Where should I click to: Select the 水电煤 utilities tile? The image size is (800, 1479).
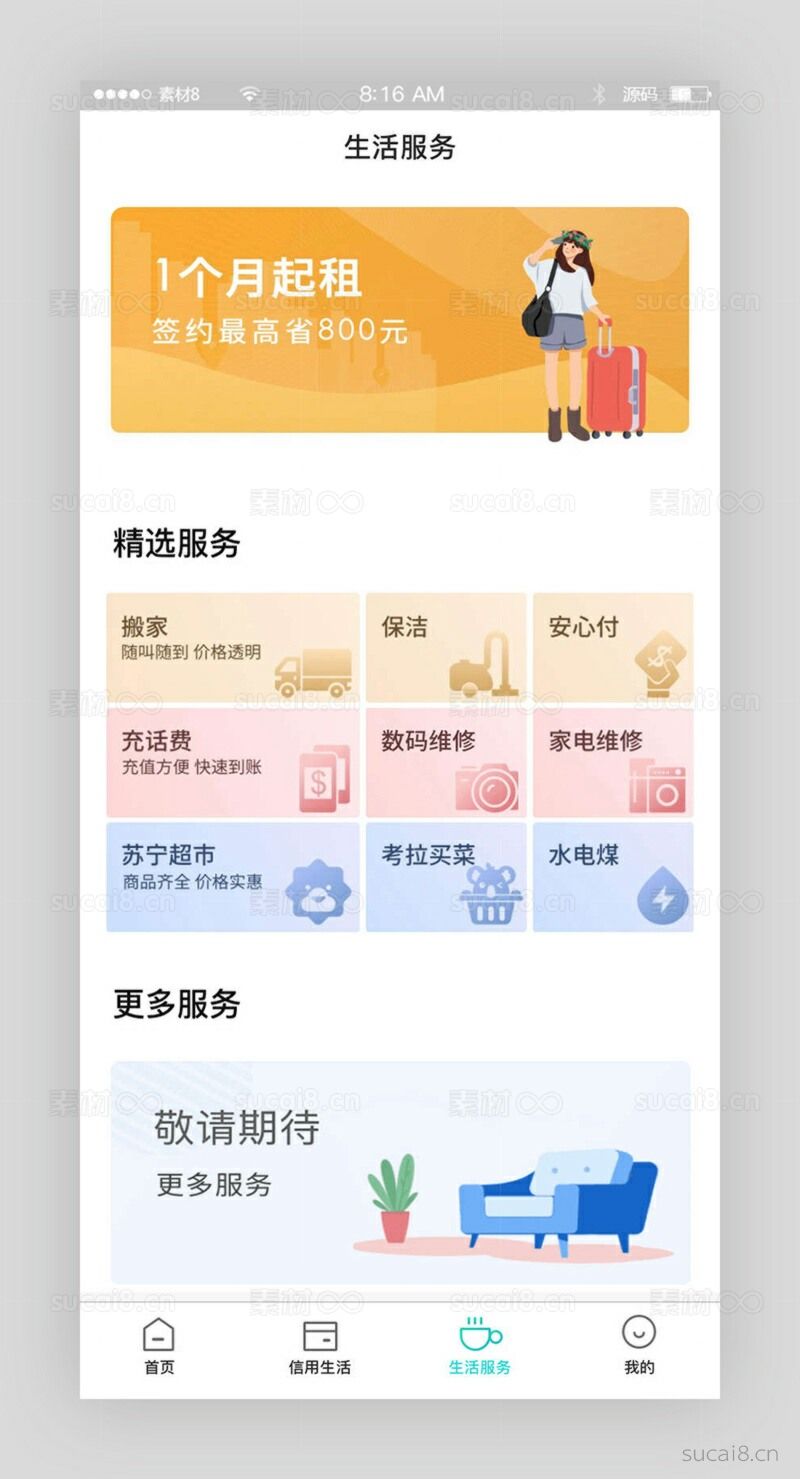[x=612, y=876]
